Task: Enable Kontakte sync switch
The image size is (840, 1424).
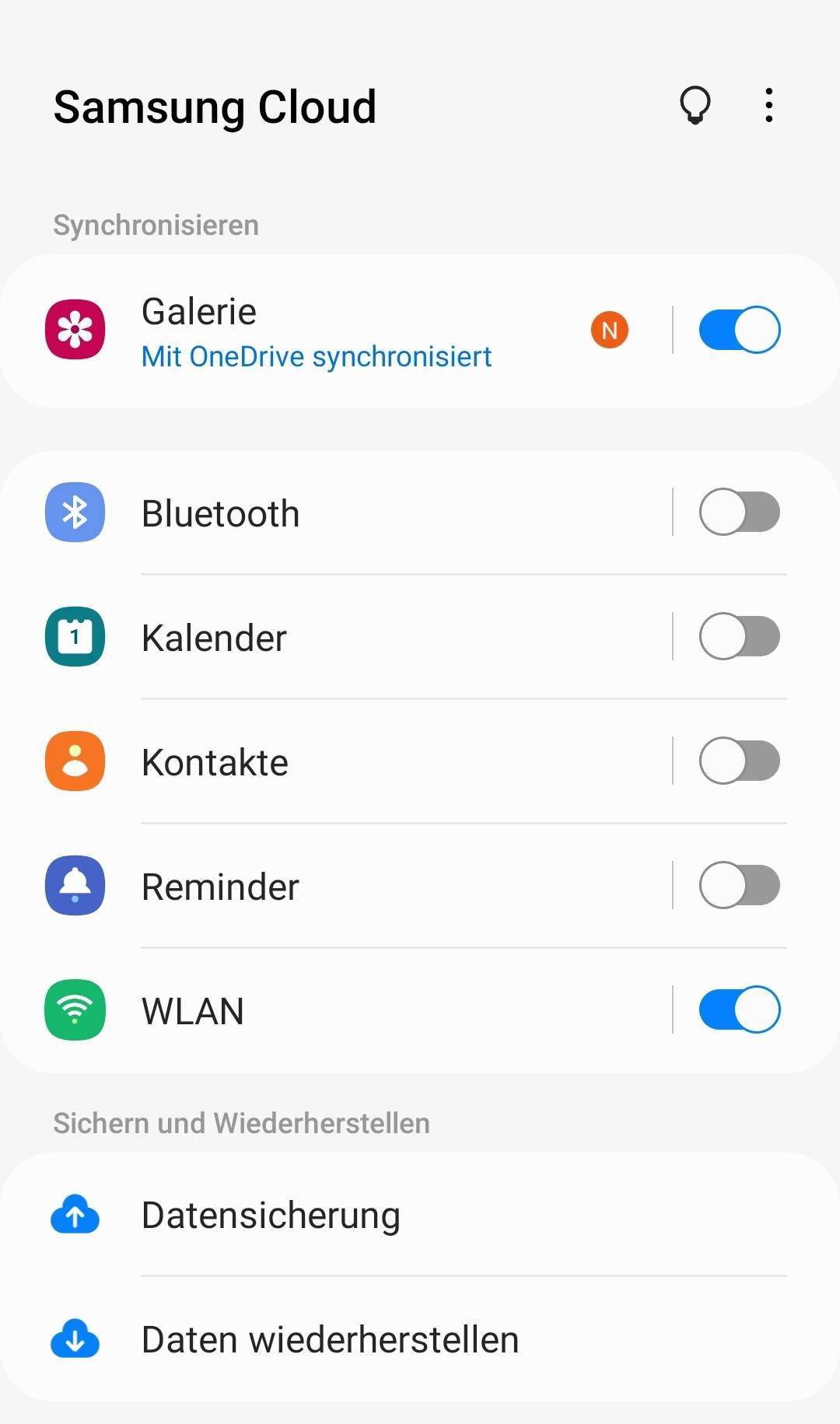Action: [739, 761]
